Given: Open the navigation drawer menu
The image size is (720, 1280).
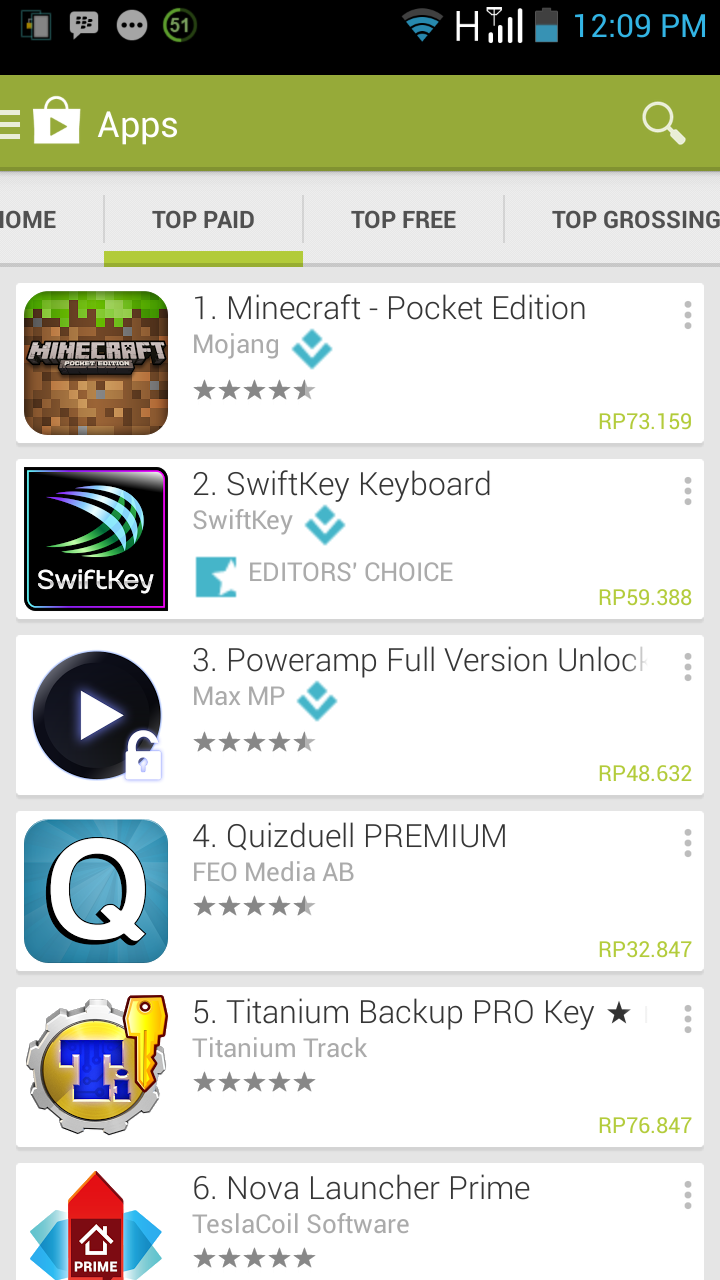Looking at the screenshot, I should click(x=10, y=124).
